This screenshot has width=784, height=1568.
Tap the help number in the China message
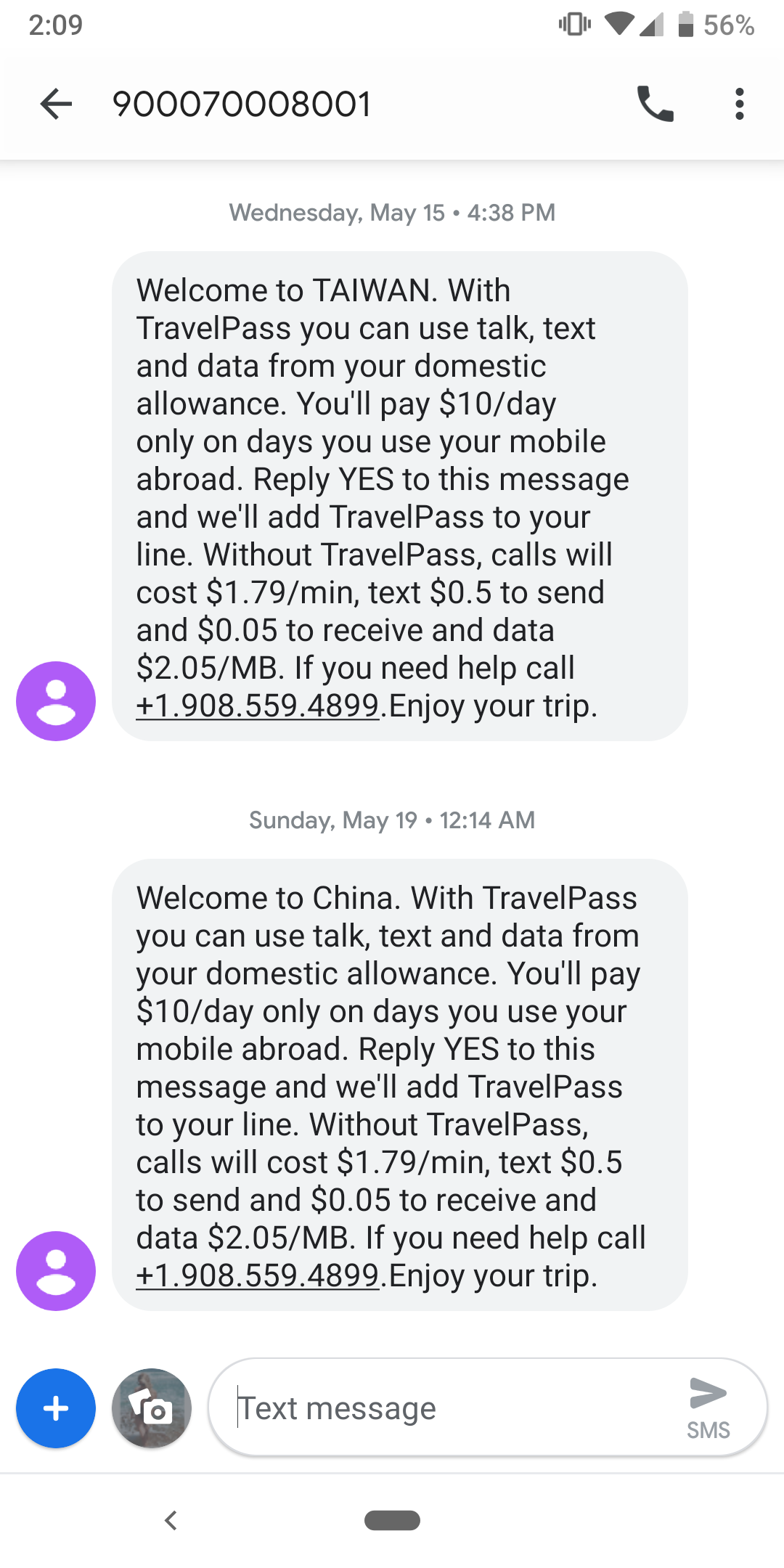tap(258, 1275)
